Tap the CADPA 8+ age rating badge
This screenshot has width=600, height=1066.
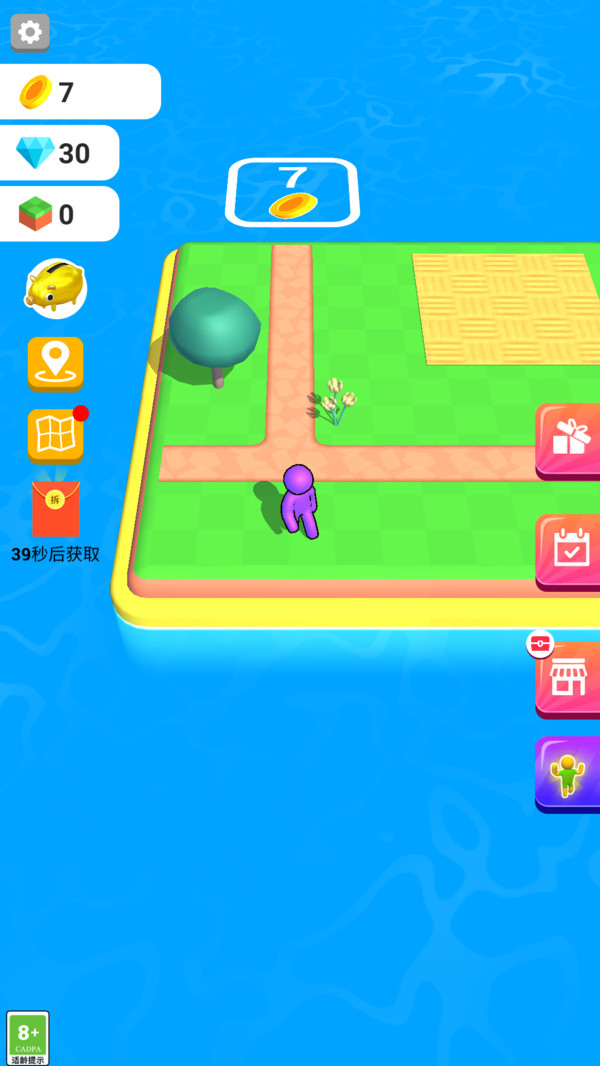click(28, 1037)
